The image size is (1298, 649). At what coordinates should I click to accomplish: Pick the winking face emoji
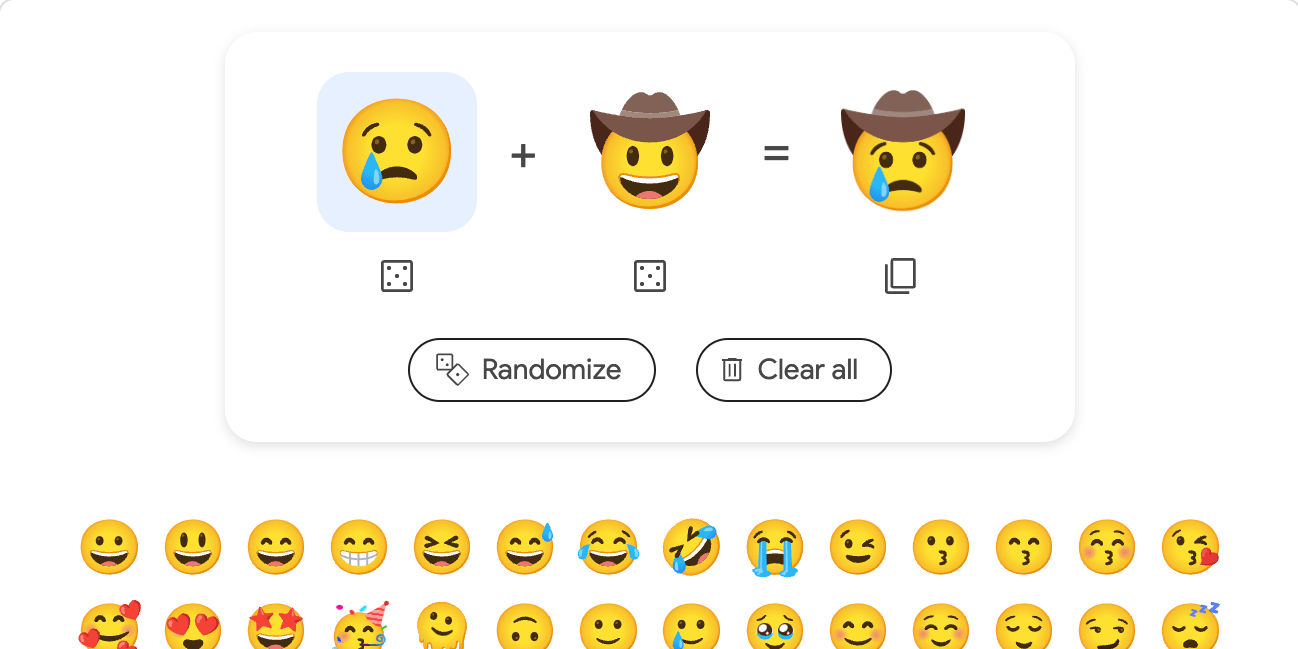pyautogui.click(x=858, y=547)
